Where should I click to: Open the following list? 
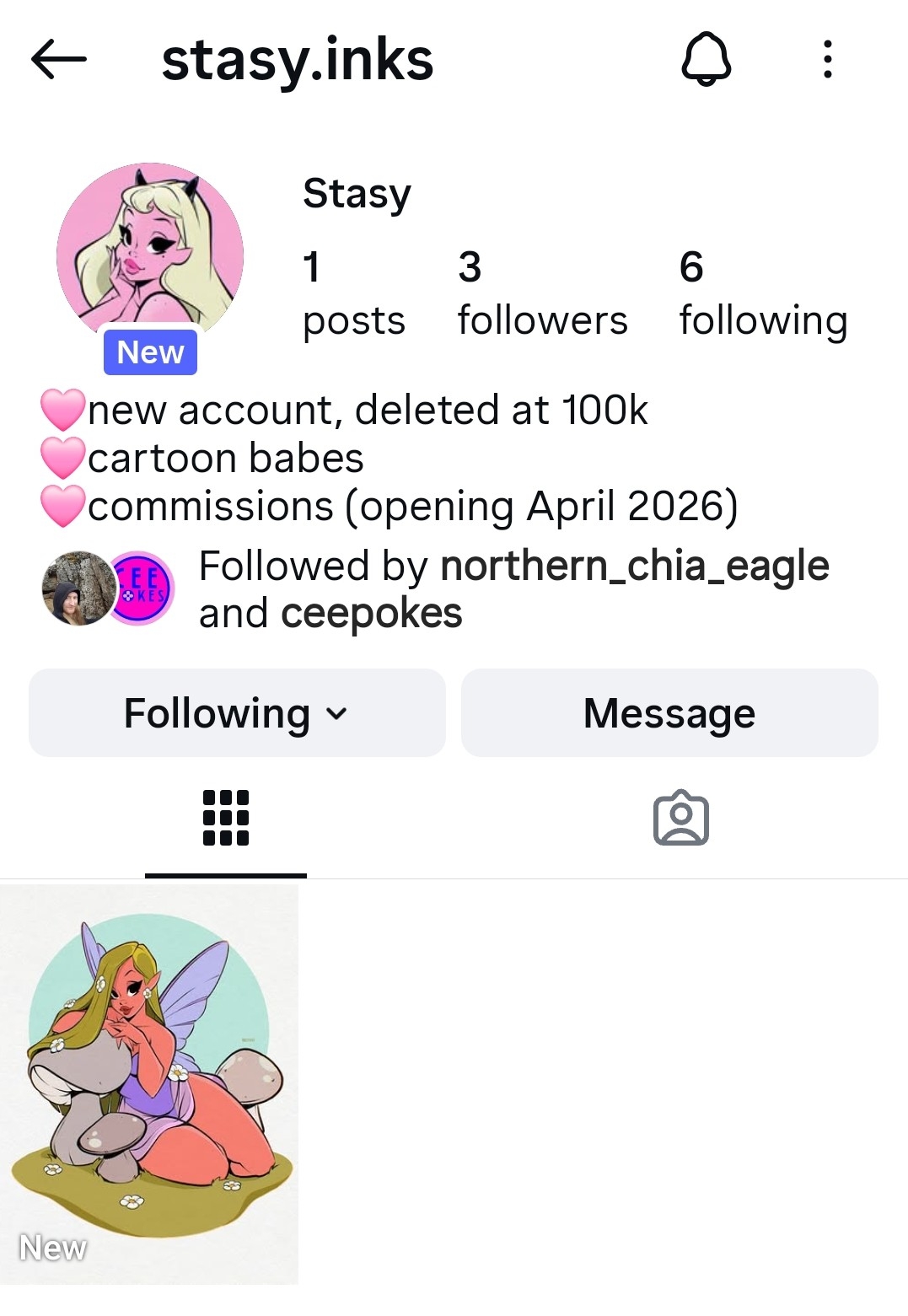click(762, 293)
